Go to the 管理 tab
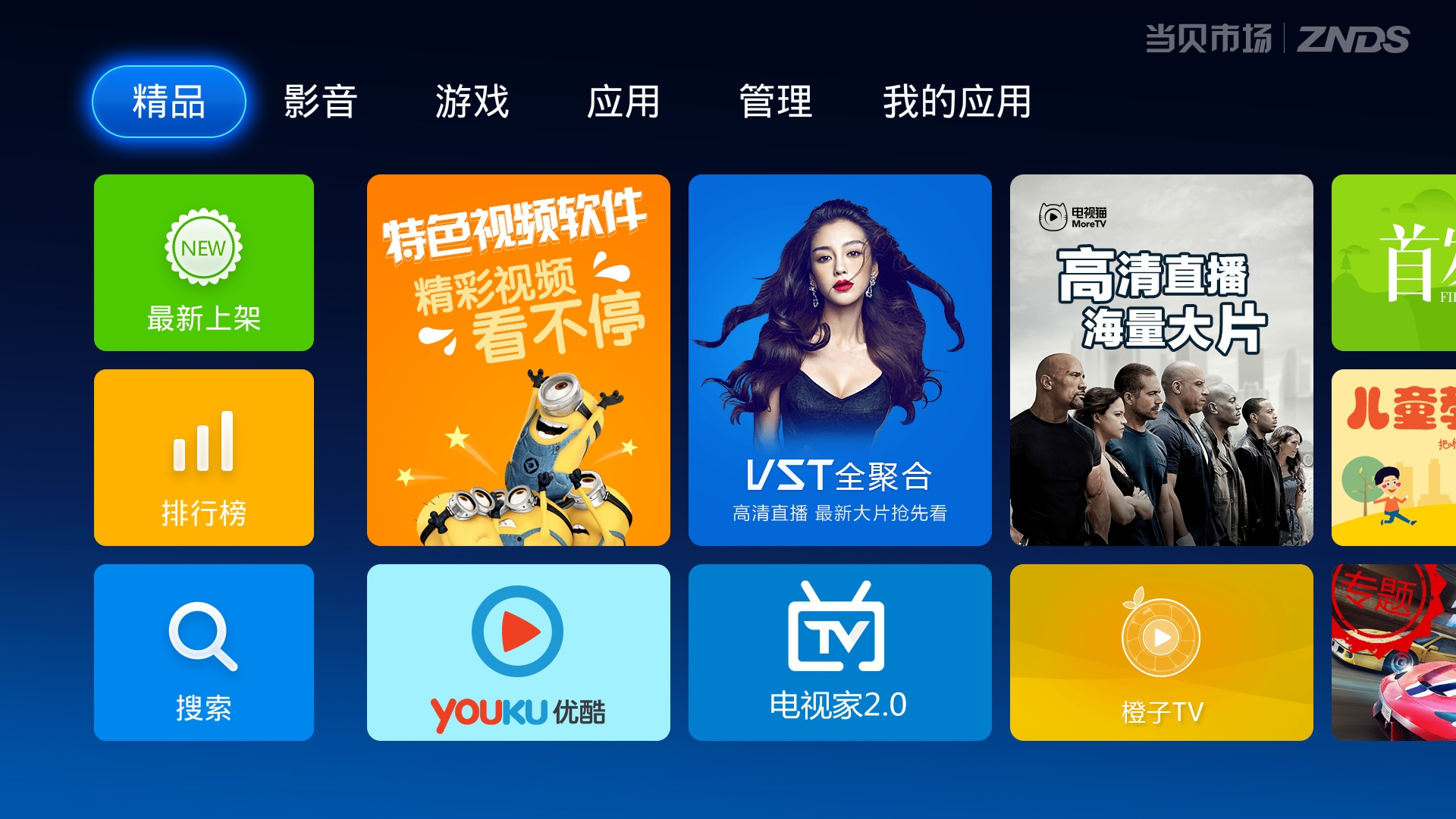This screenshot has width=1456, height=819. click(x=775, y=102)
